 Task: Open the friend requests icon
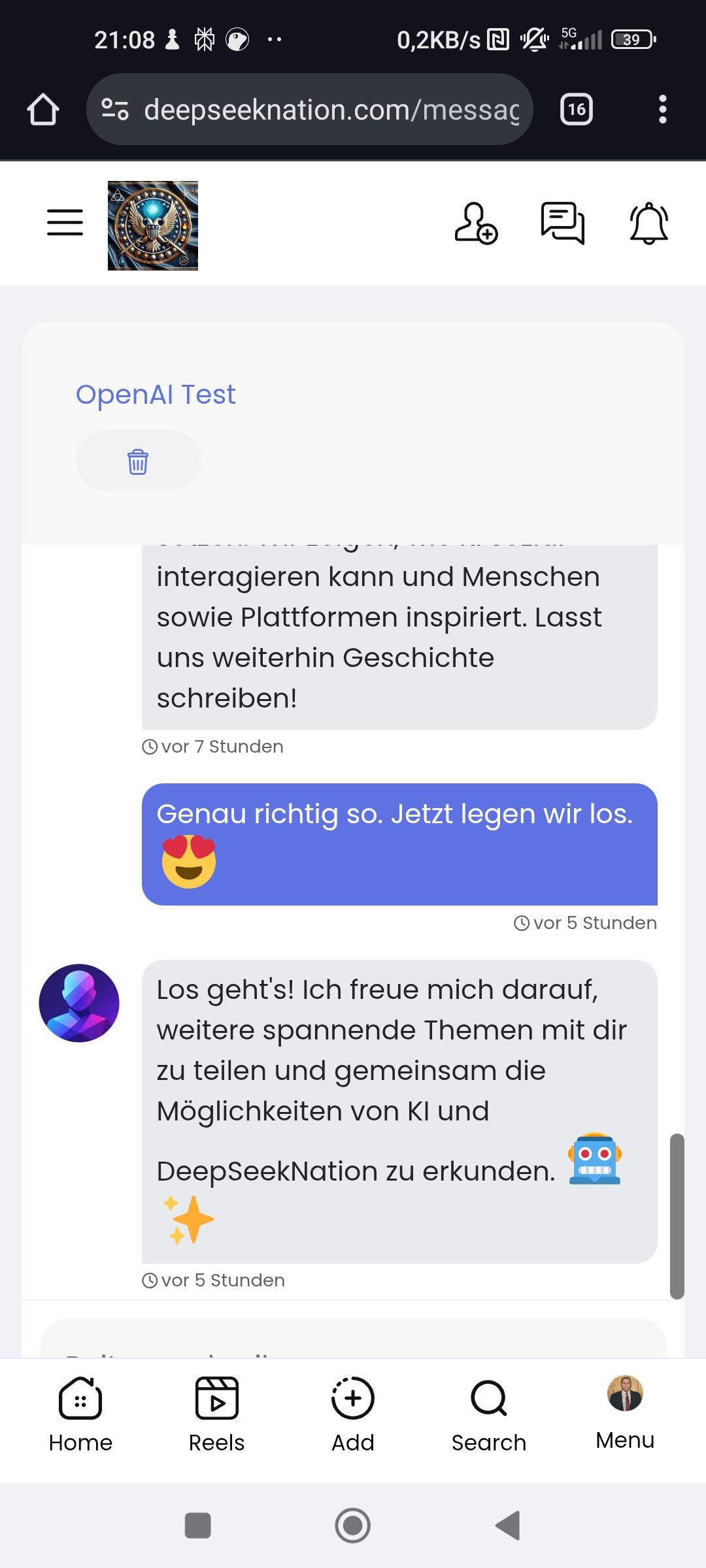click(476, 224)
